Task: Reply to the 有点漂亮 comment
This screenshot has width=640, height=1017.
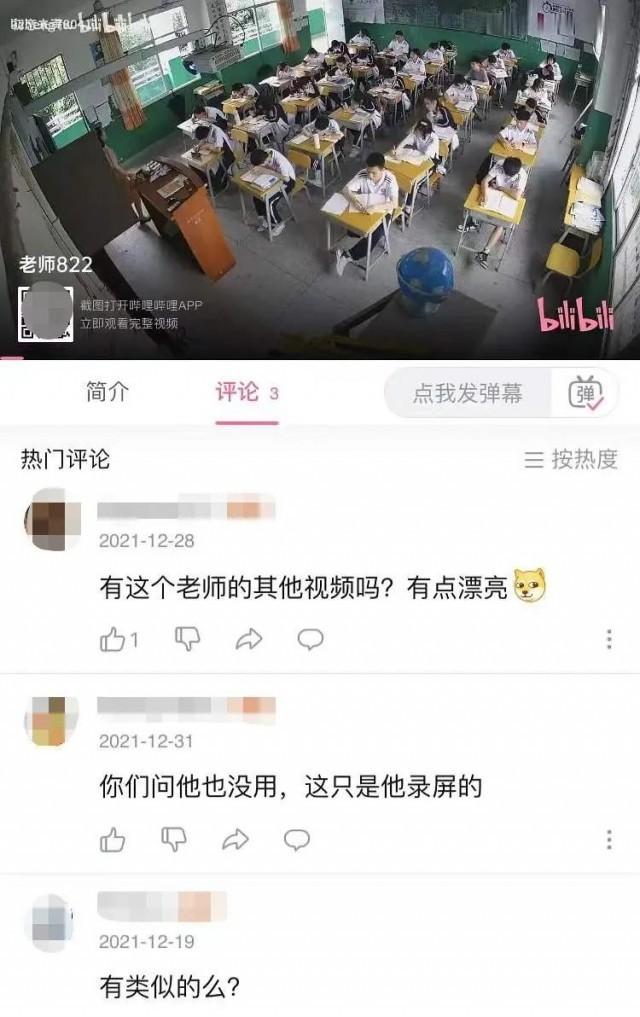Action: tap(310, 639)
